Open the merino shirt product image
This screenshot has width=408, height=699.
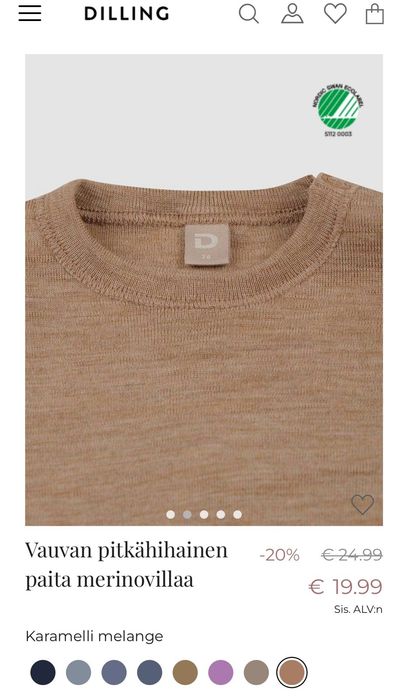click(204, 290)
